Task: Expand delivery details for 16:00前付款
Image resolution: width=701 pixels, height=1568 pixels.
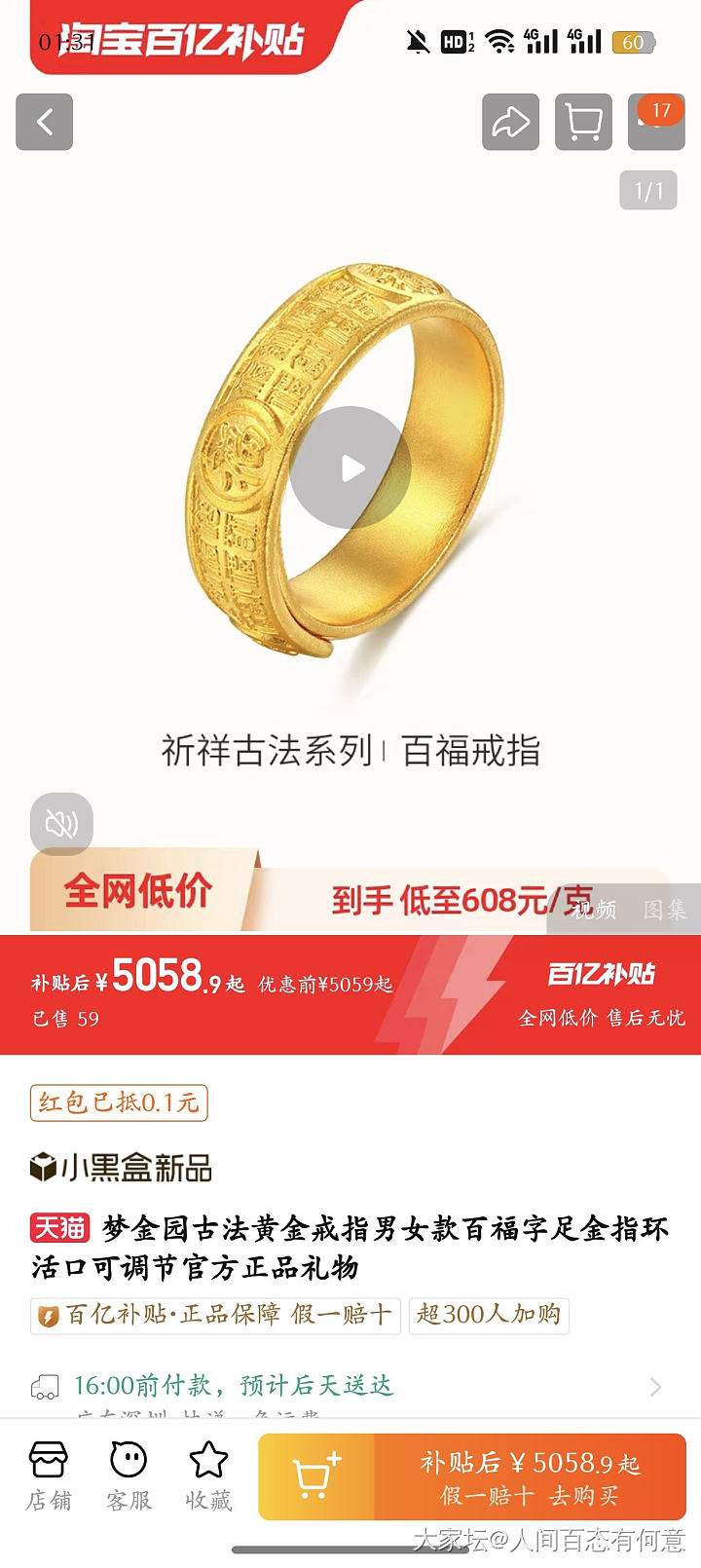Action: tap(654, 1387)
